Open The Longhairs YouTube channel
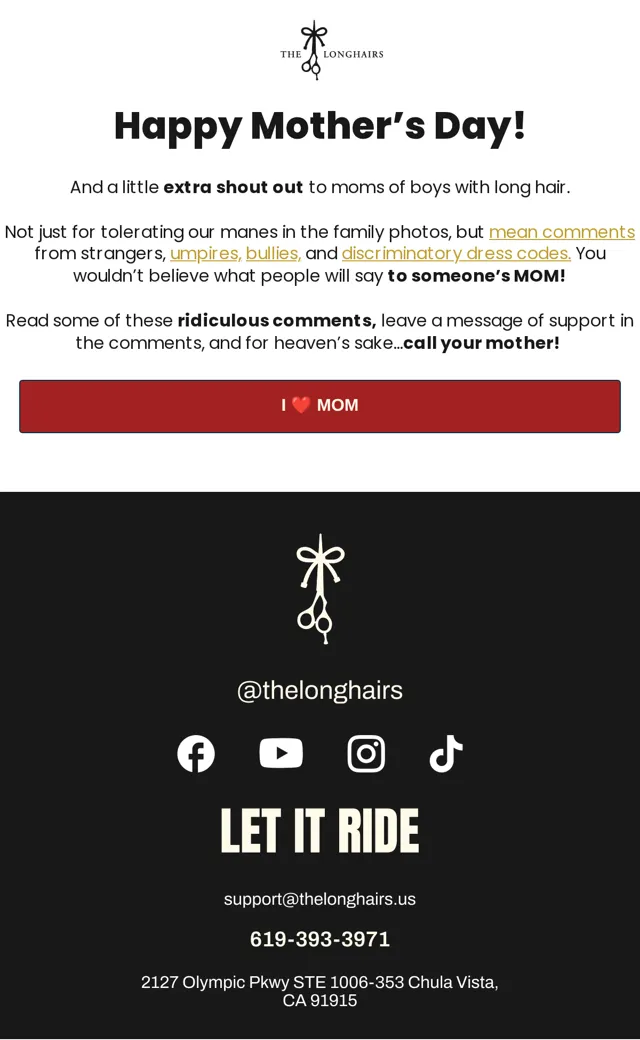The width and height of the screenshot is (640, 1040). click(x=281, y=753)
